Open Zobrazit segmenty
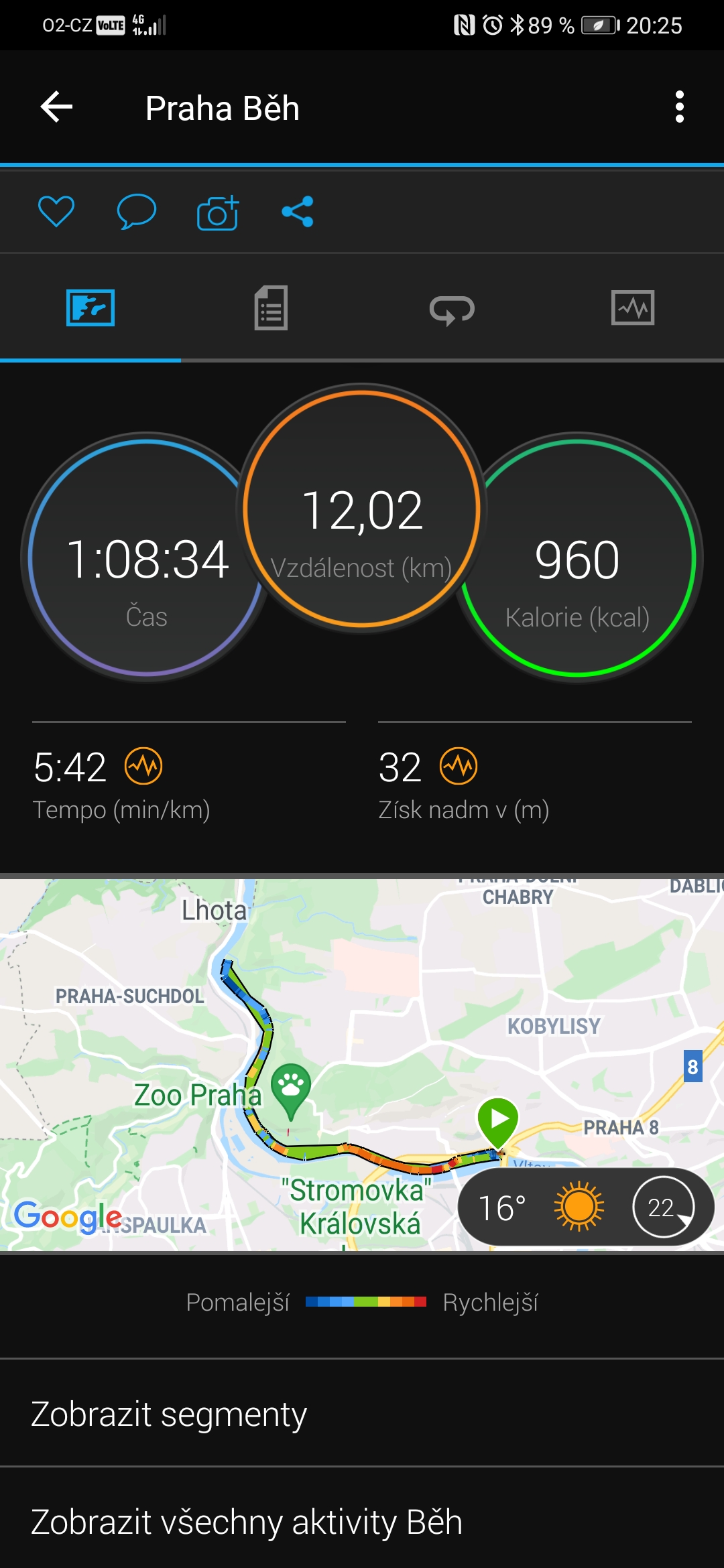Screen dimensions: 724x1568 (362, 1414)
